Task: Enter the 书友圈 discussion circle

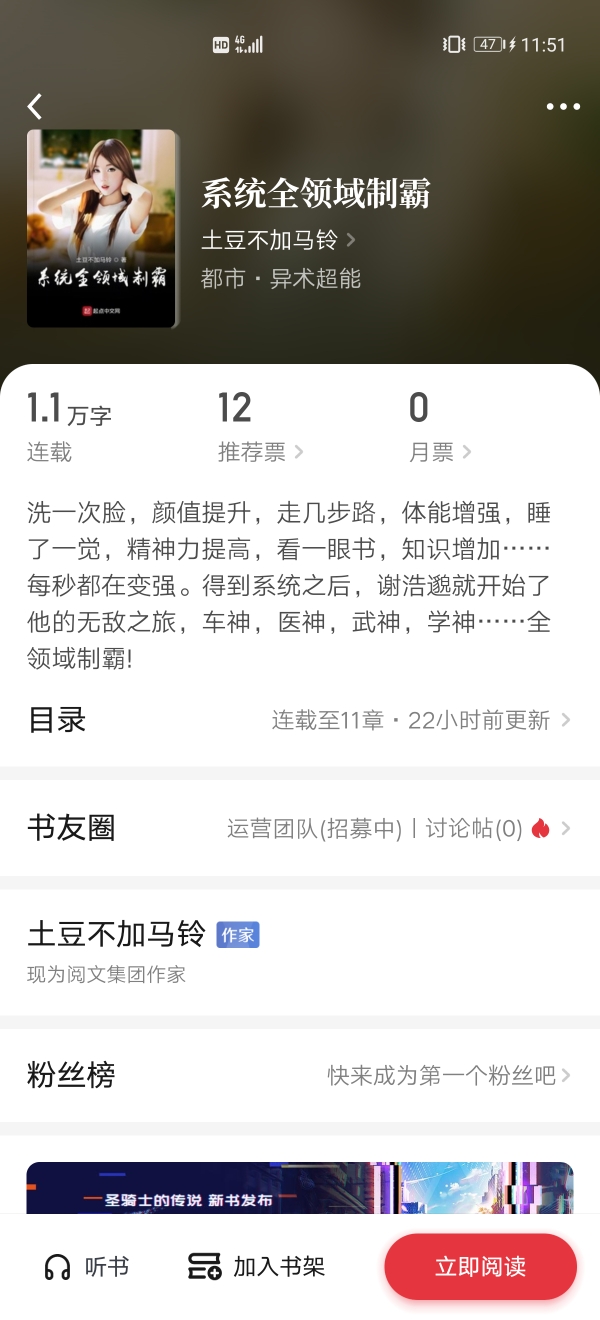Action: [x=300, y=828]
